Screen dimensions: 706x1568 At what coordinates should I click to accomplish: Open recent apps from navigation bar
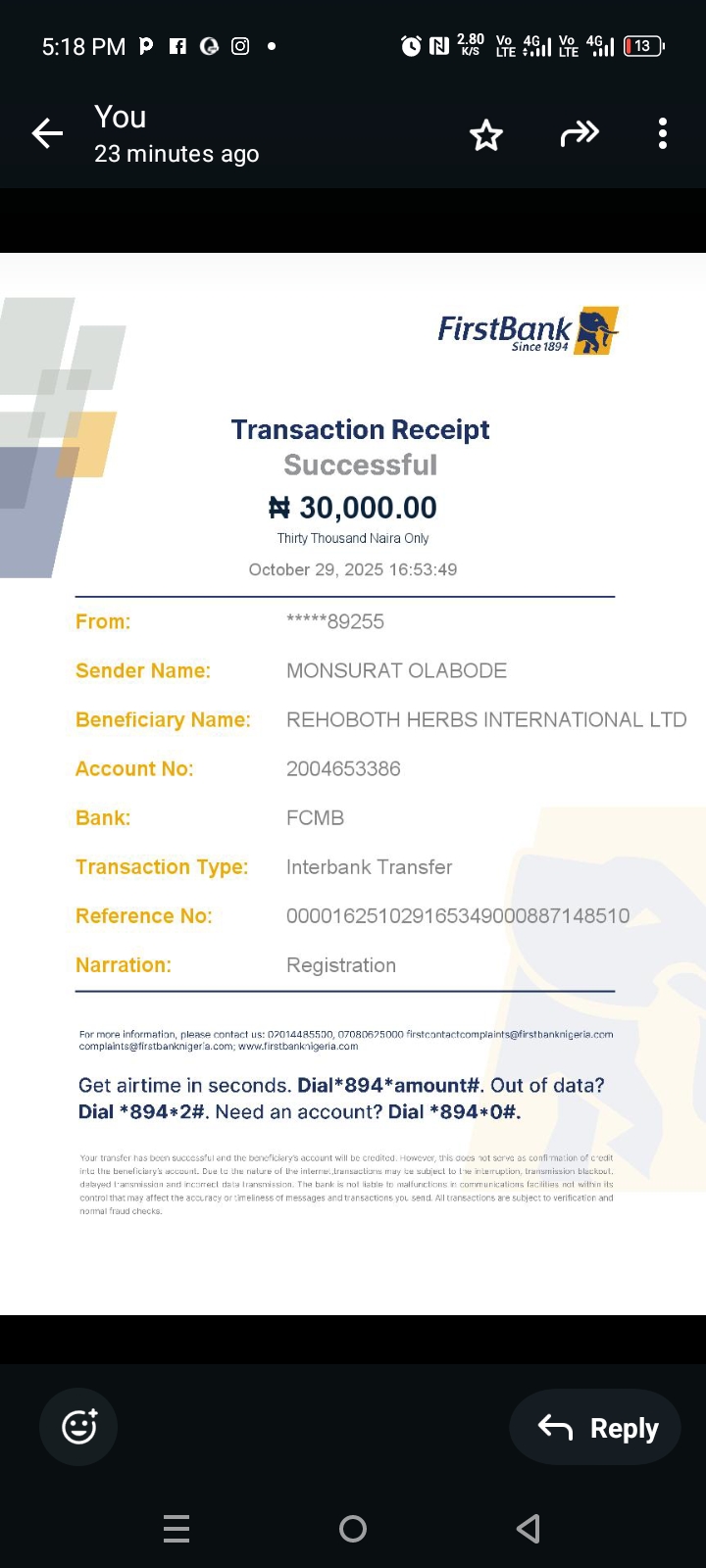pos(176,1528)
